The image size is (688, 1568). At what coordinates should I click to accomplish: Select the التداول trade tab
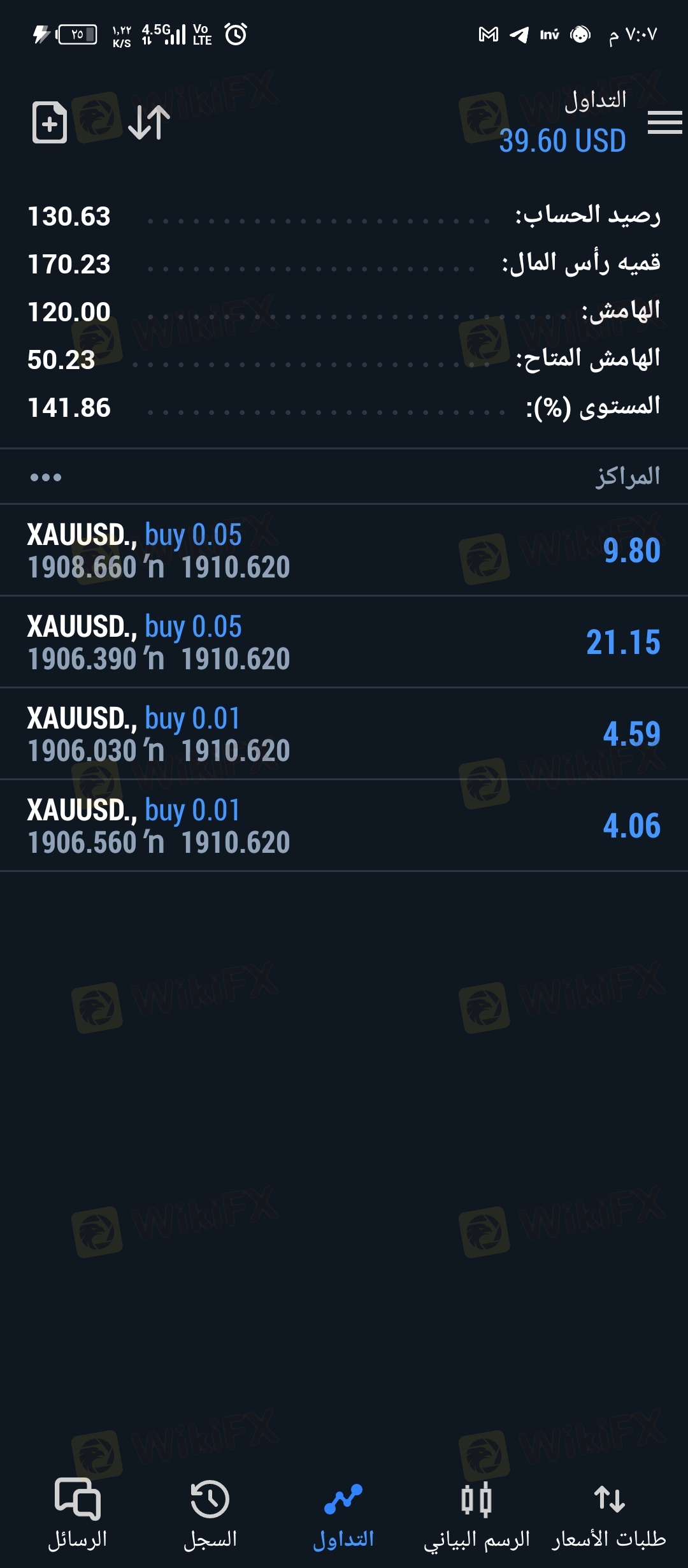pos(343,1513)
